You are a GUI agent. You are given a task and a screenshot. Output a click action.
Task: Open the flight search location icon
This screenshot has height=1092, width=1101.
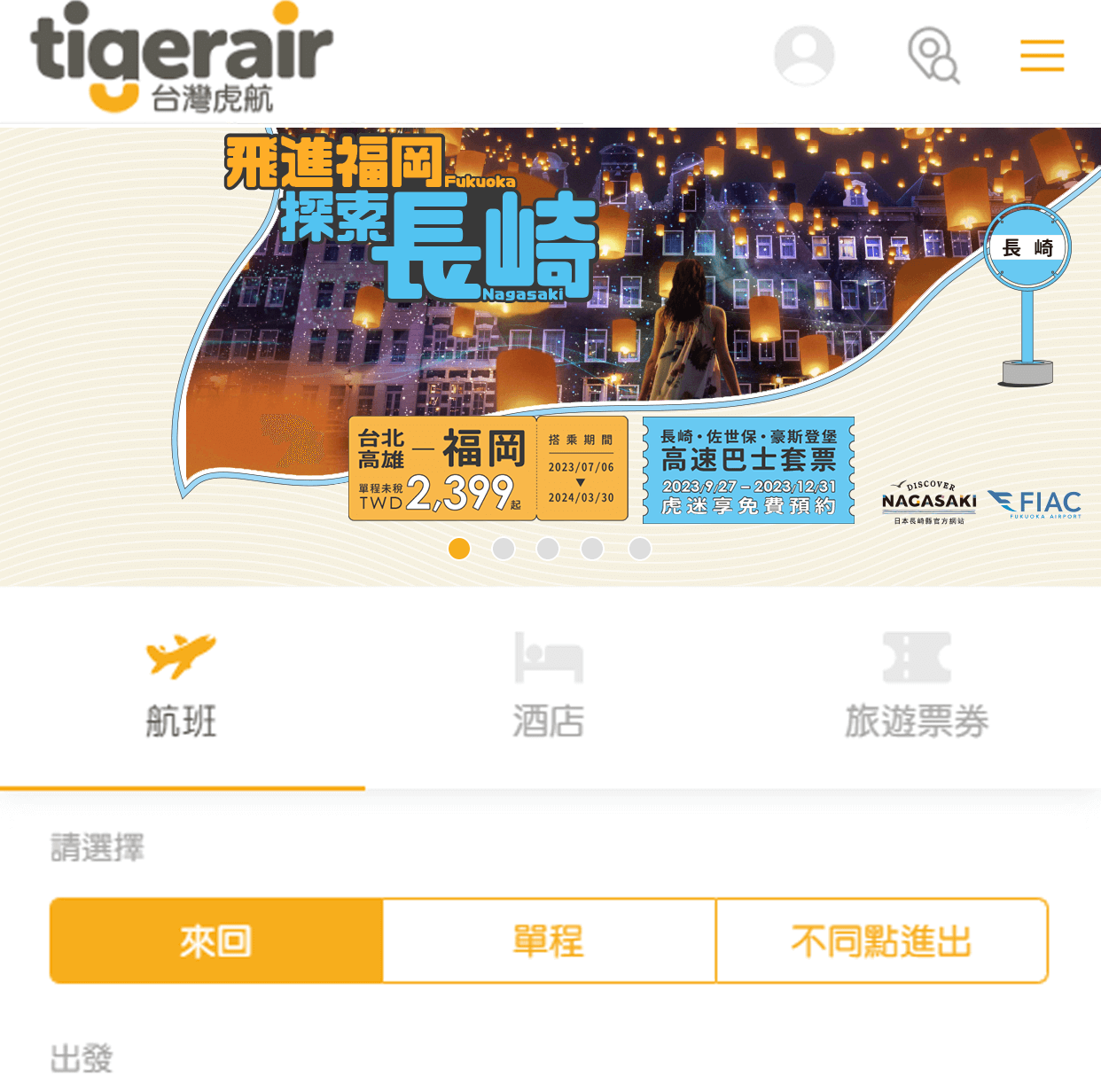[933, 55]
